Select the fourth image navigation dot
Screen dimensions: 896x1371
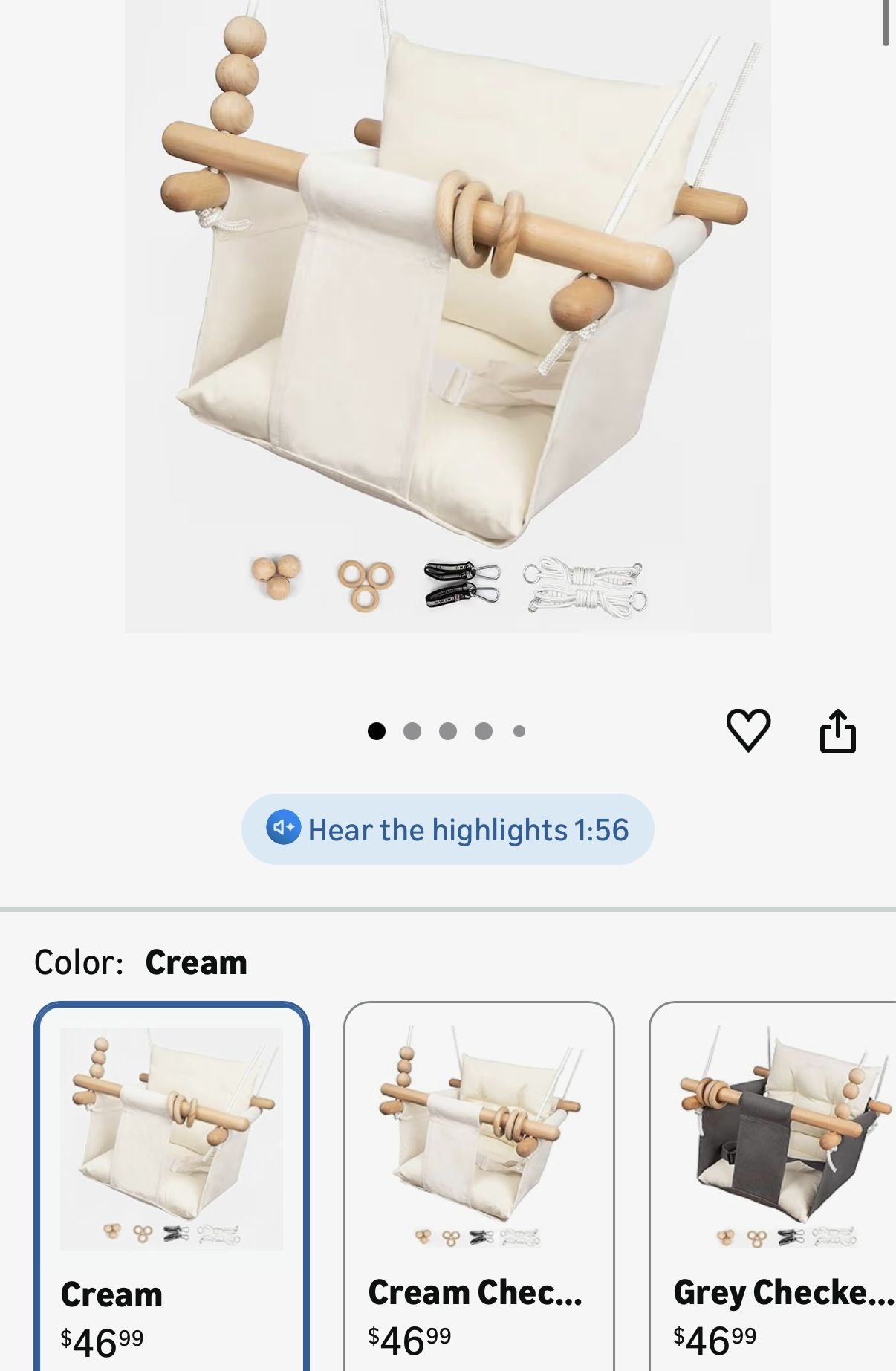tap(482, 731)
